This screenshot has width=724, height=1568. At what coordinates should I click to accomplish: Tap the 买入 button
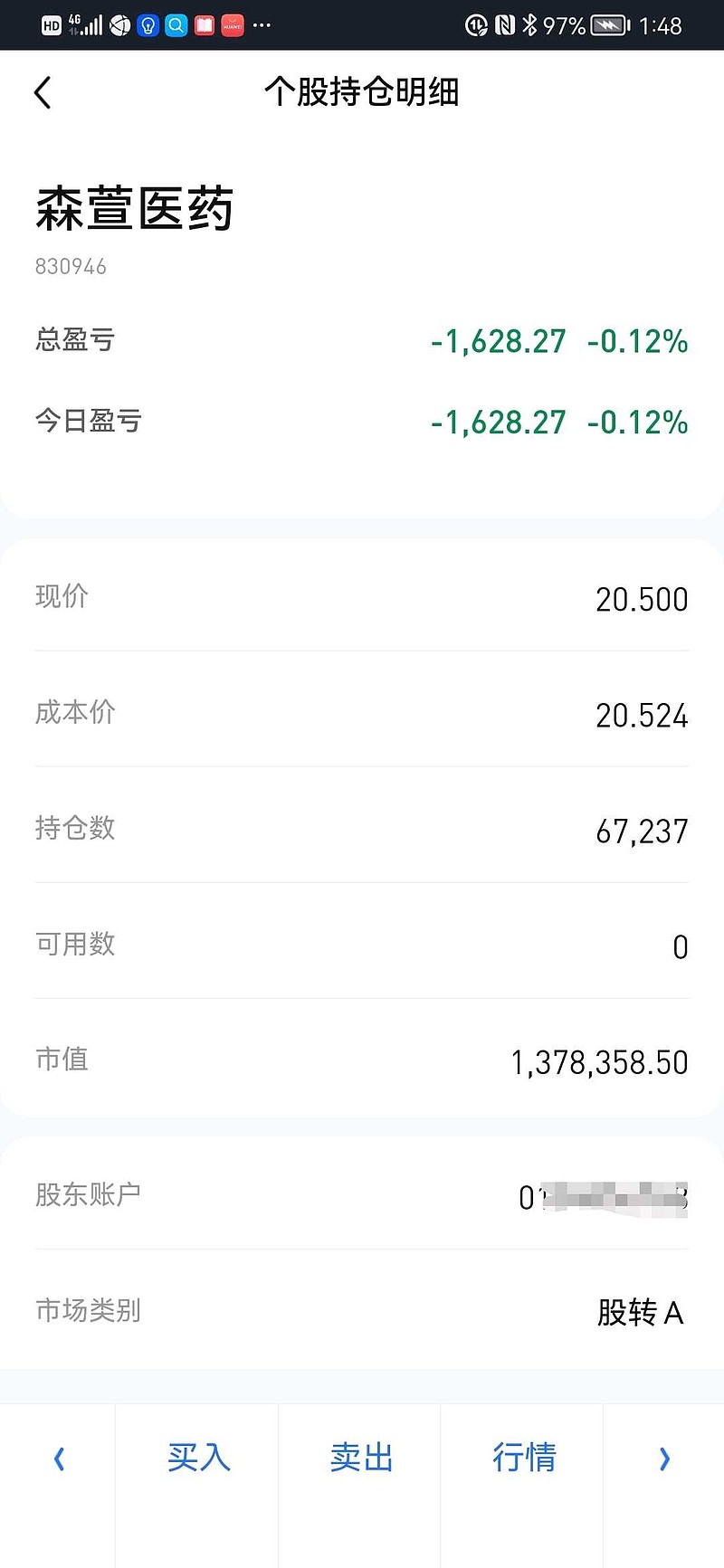coord(198,1457)
